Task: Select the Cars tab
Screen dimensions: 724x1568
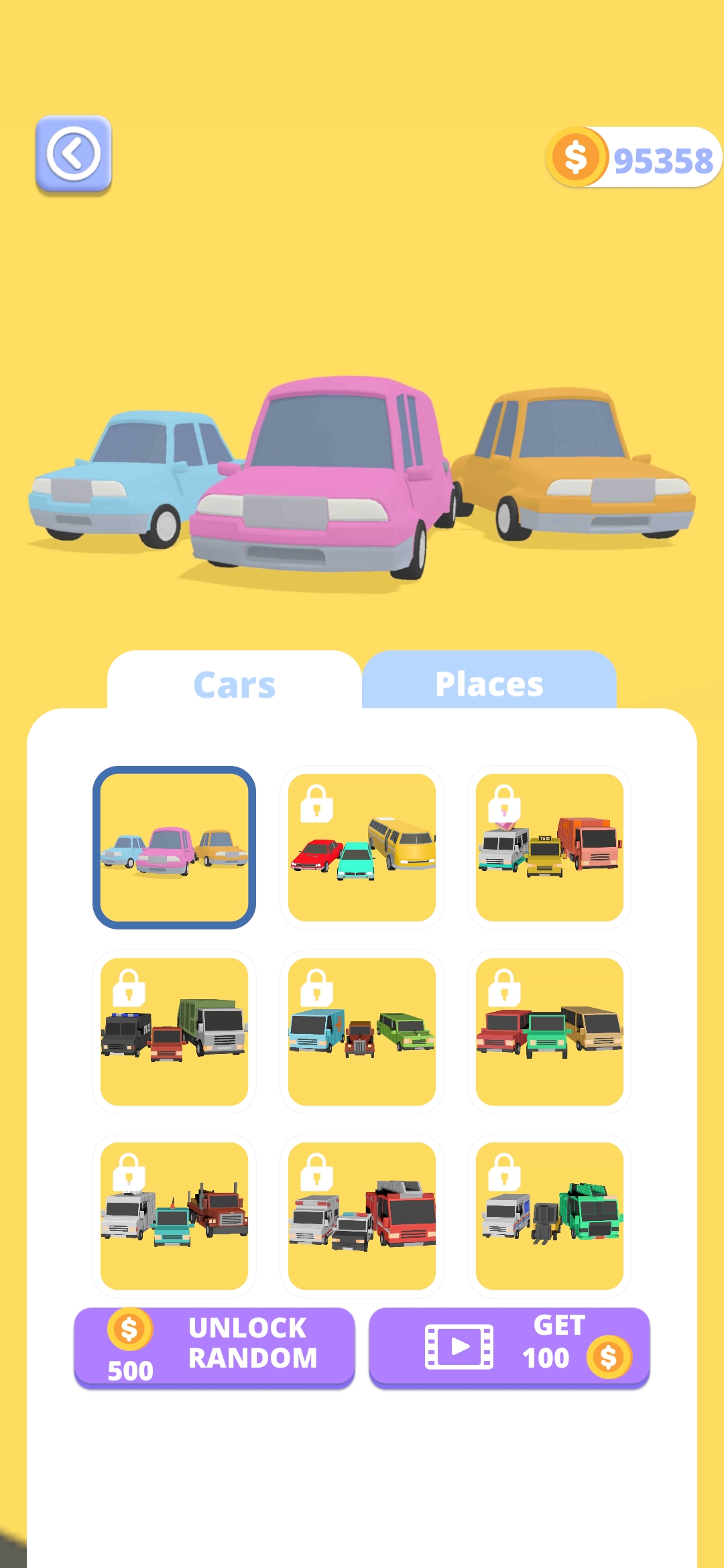Action: coord(234,683)
